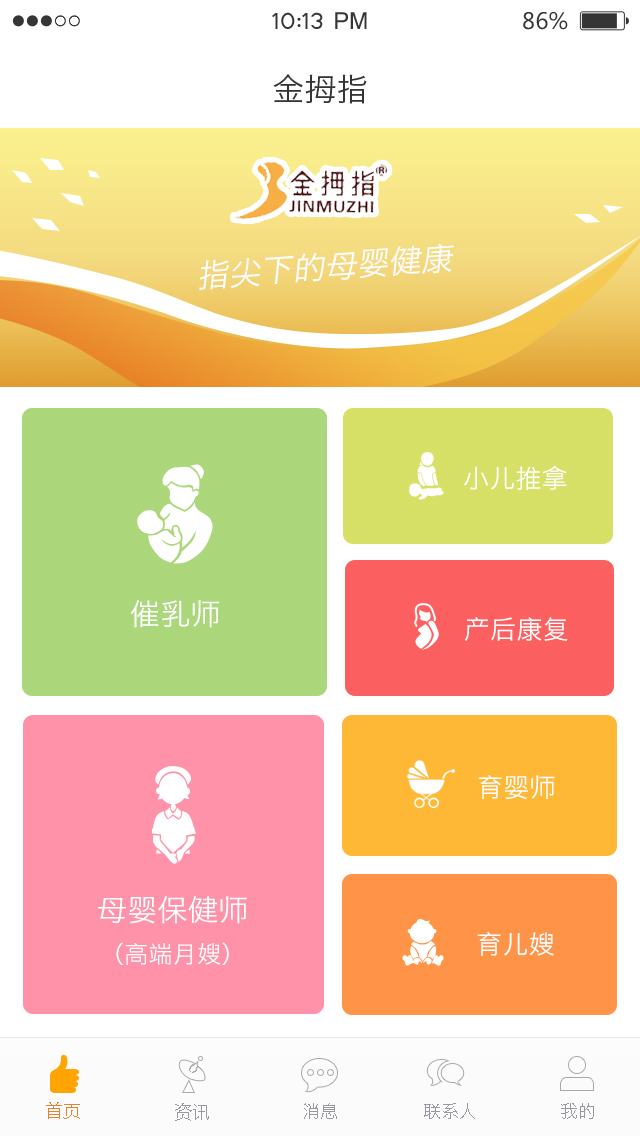Go to the 消息 tab
Image resolution: width=640 pixels, height=1136 pixels.
tap(320, 1087)
